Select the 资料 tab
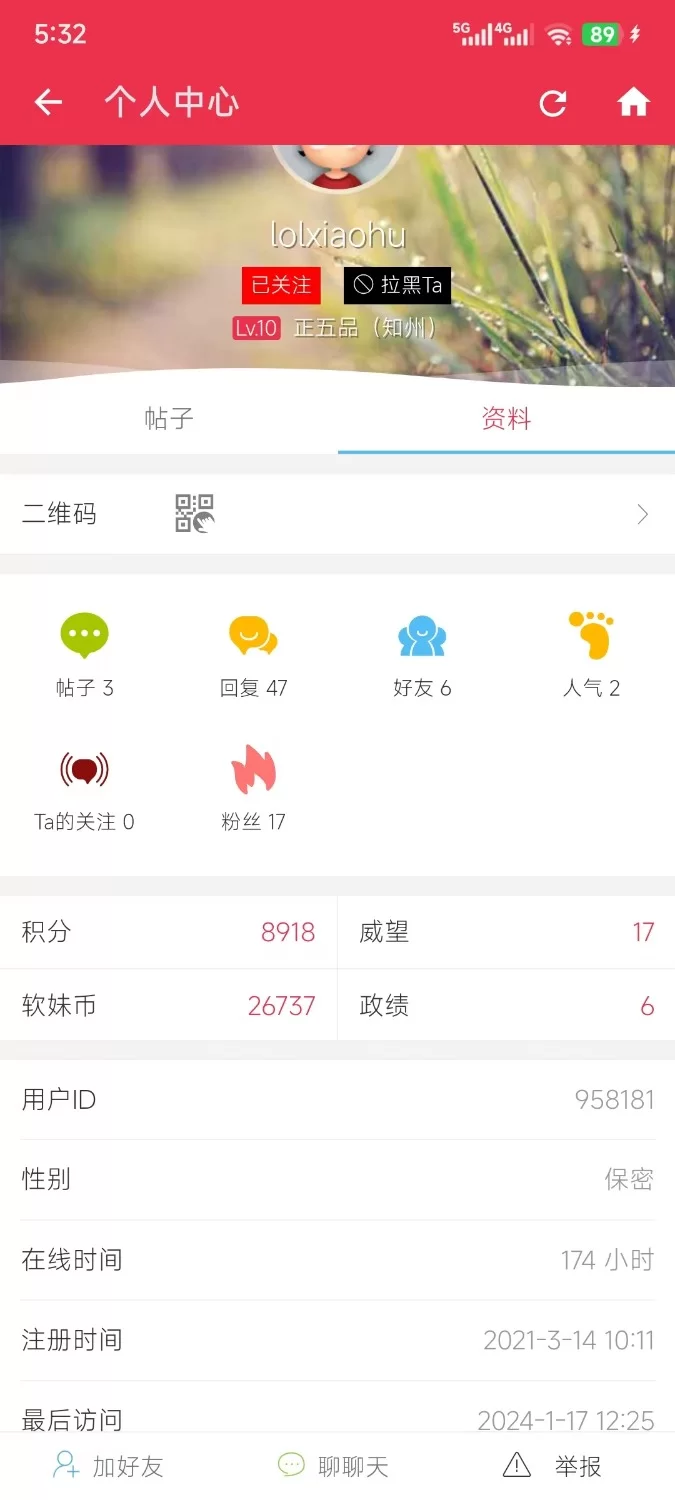The width and height of the screenshot is (675, 1500). (x=506, y=419)
